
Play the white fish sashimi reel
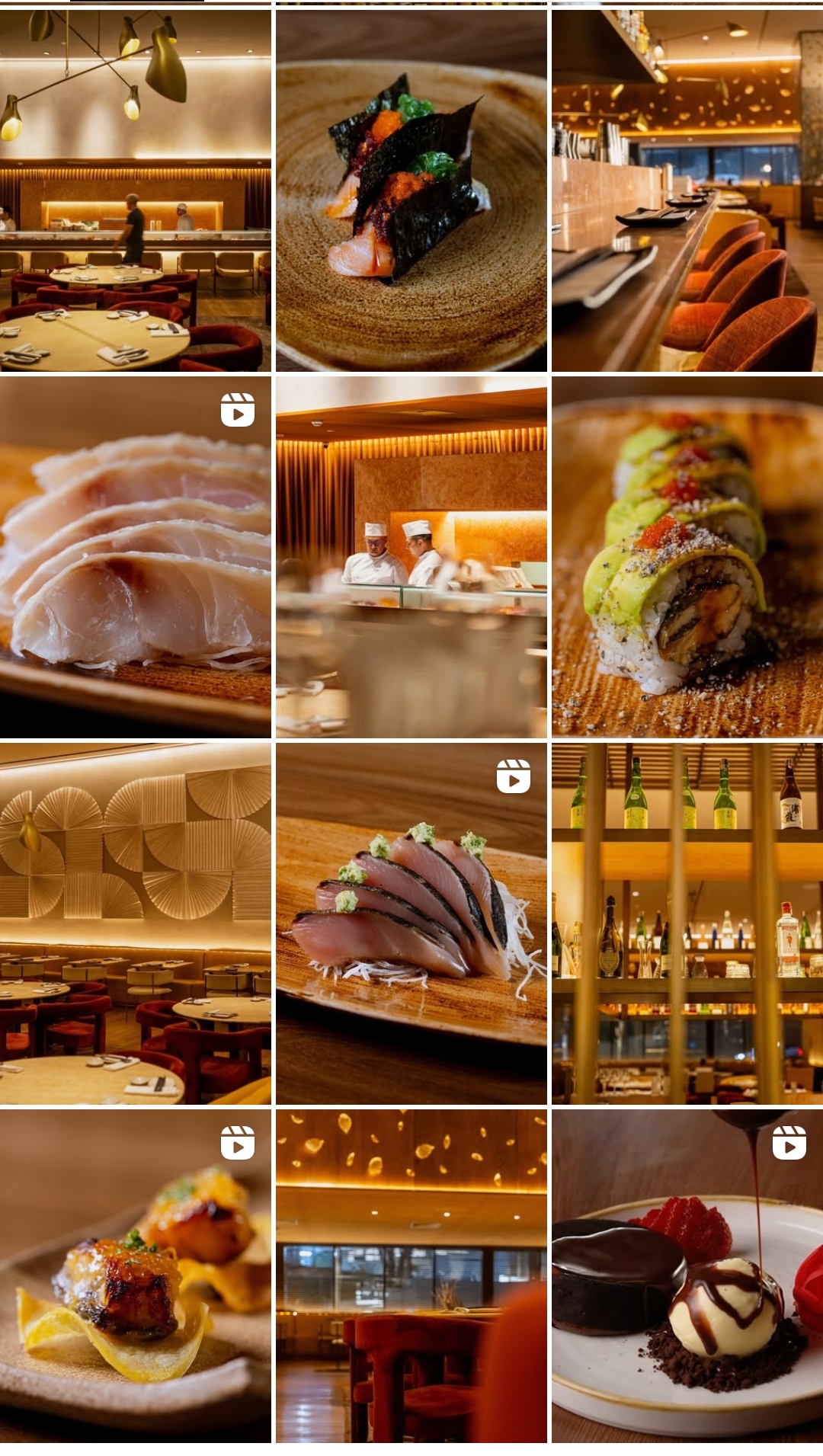point(135,557)
